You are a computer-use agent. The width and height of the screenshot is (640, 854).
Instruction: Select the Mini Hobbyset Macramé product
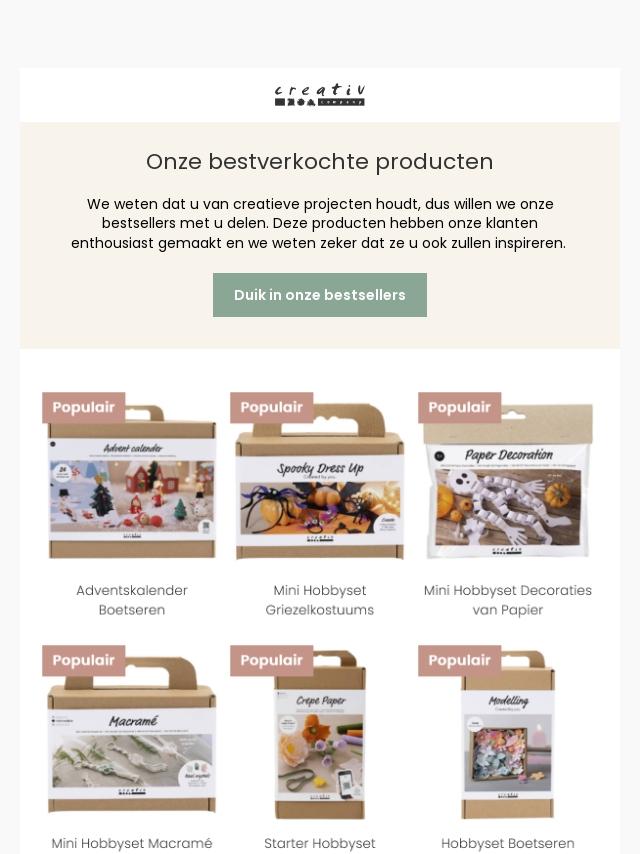[132, 738]
